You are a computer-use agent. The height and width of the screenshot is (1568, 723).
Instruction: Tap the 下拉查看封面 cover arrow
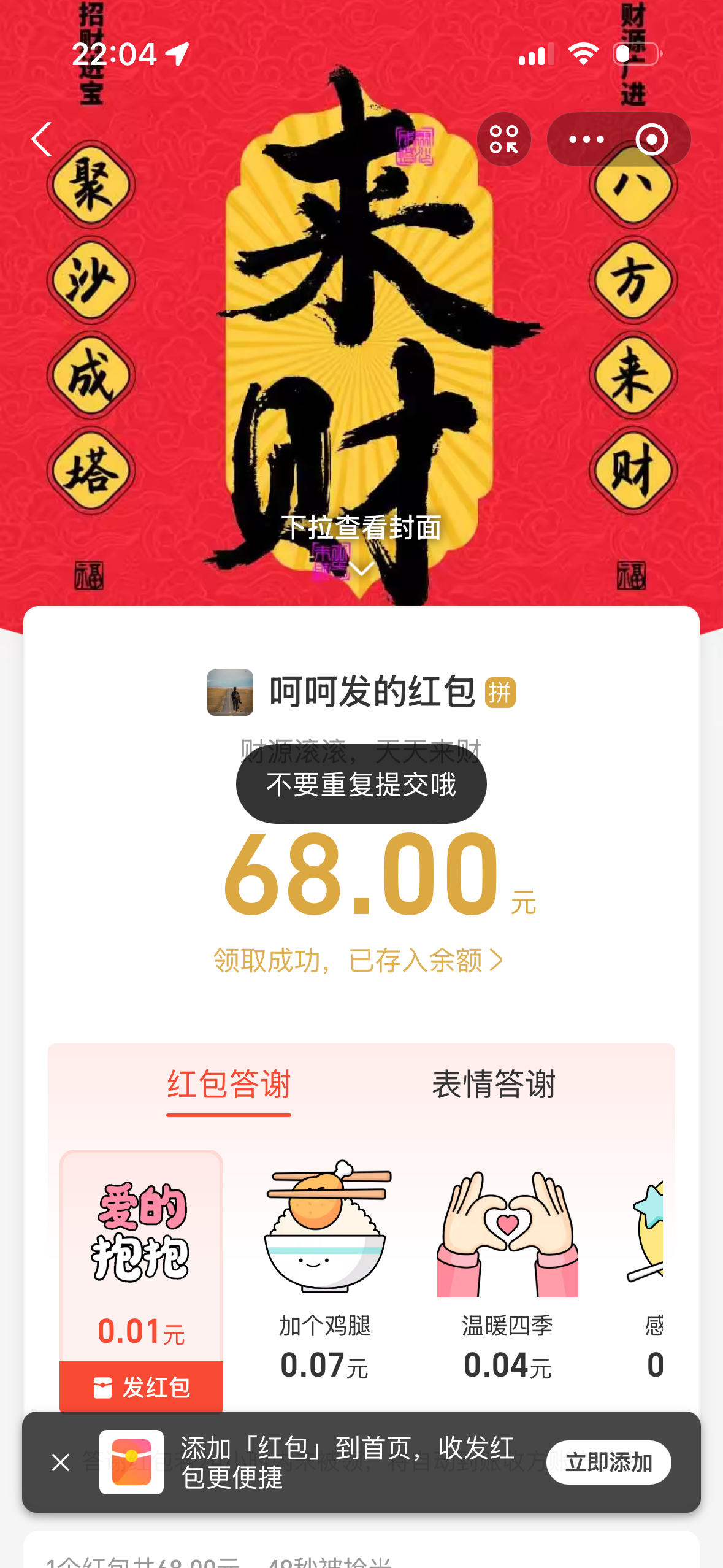point(361,569)
